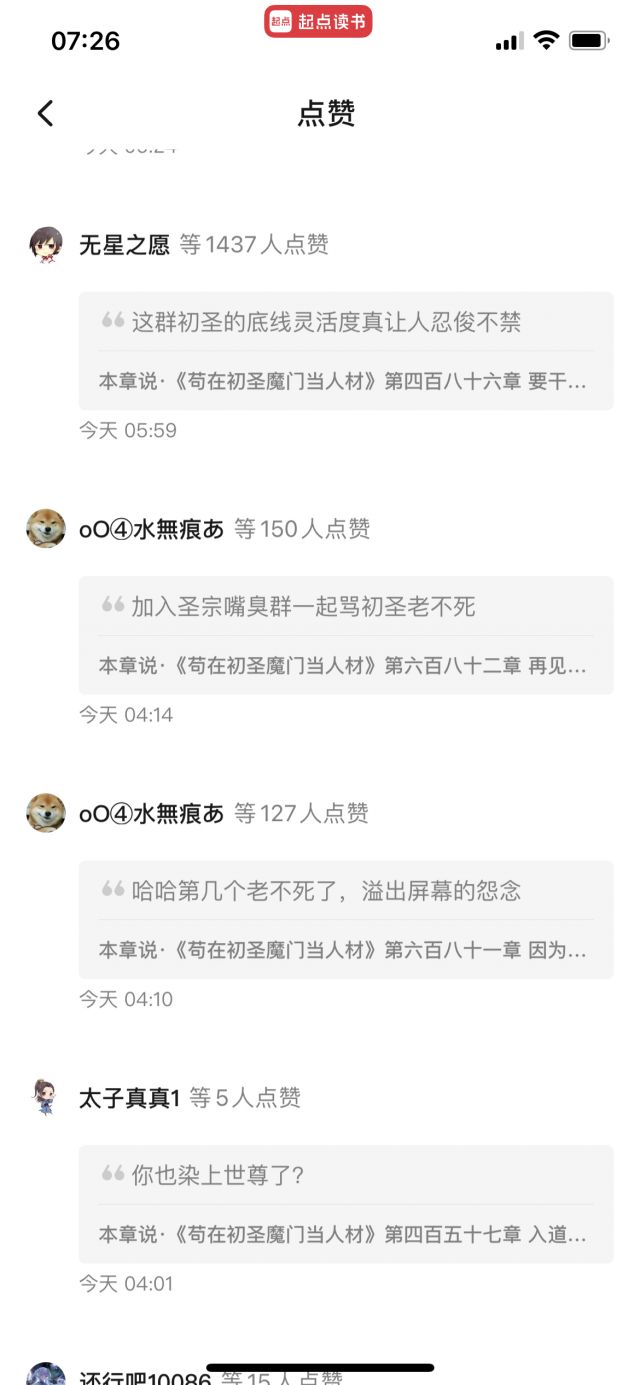Return to 起点读书 via status bar pill

coord(318,21)
